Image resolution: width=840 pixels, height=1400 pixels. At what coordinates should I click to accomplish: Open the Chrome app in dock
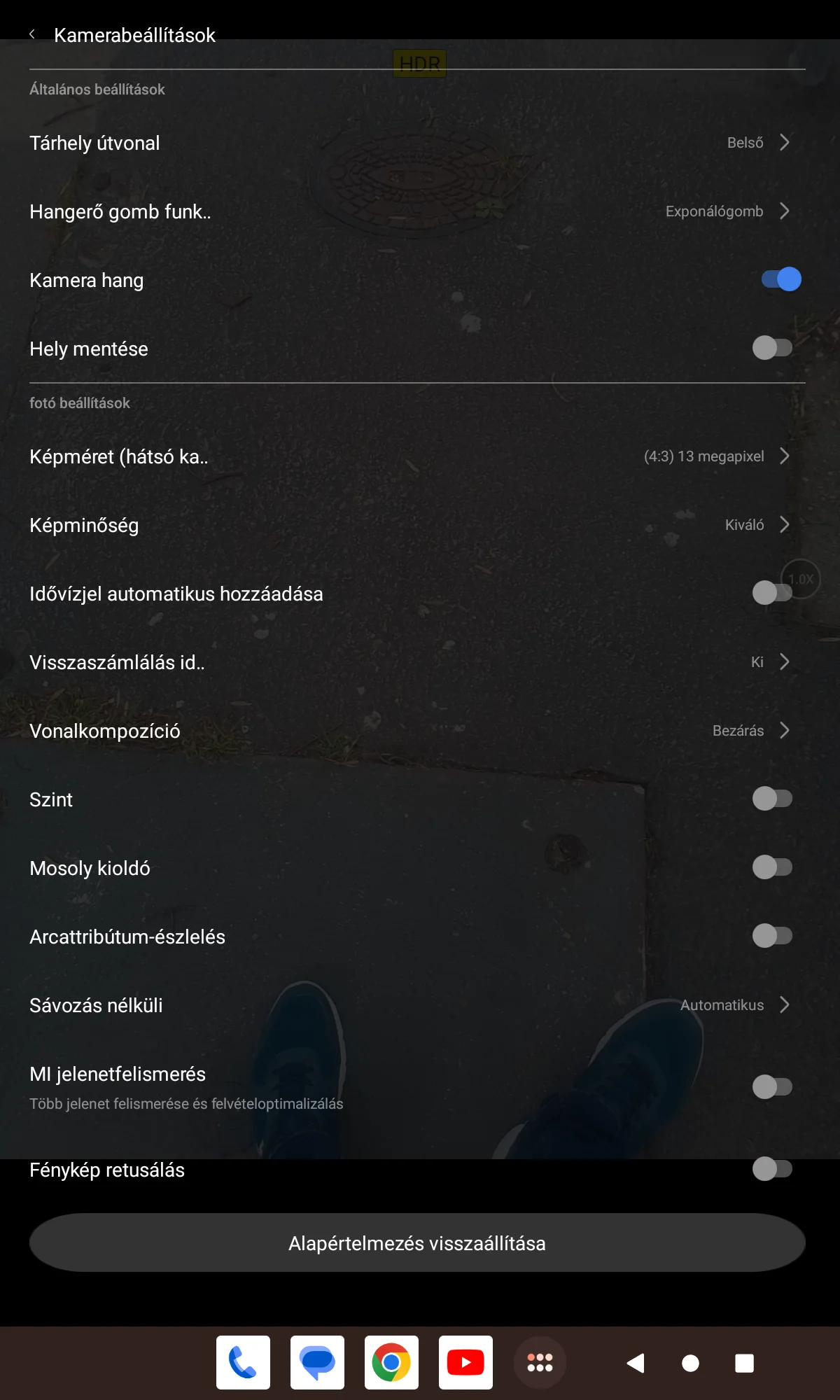(x=391, y=1362)
